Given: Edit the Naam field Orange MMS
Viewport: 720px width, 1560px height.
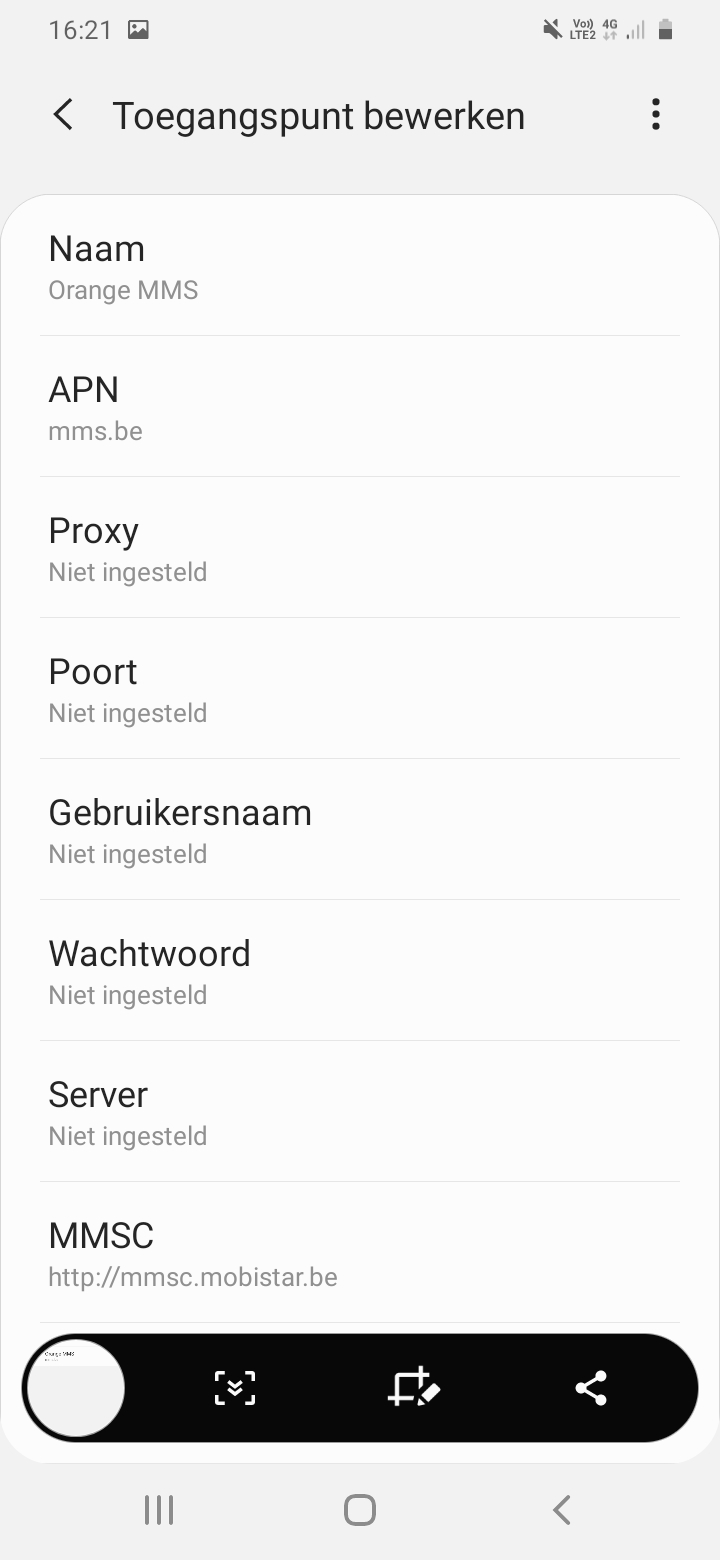Looking at the screenshot, I should [360, 266].
